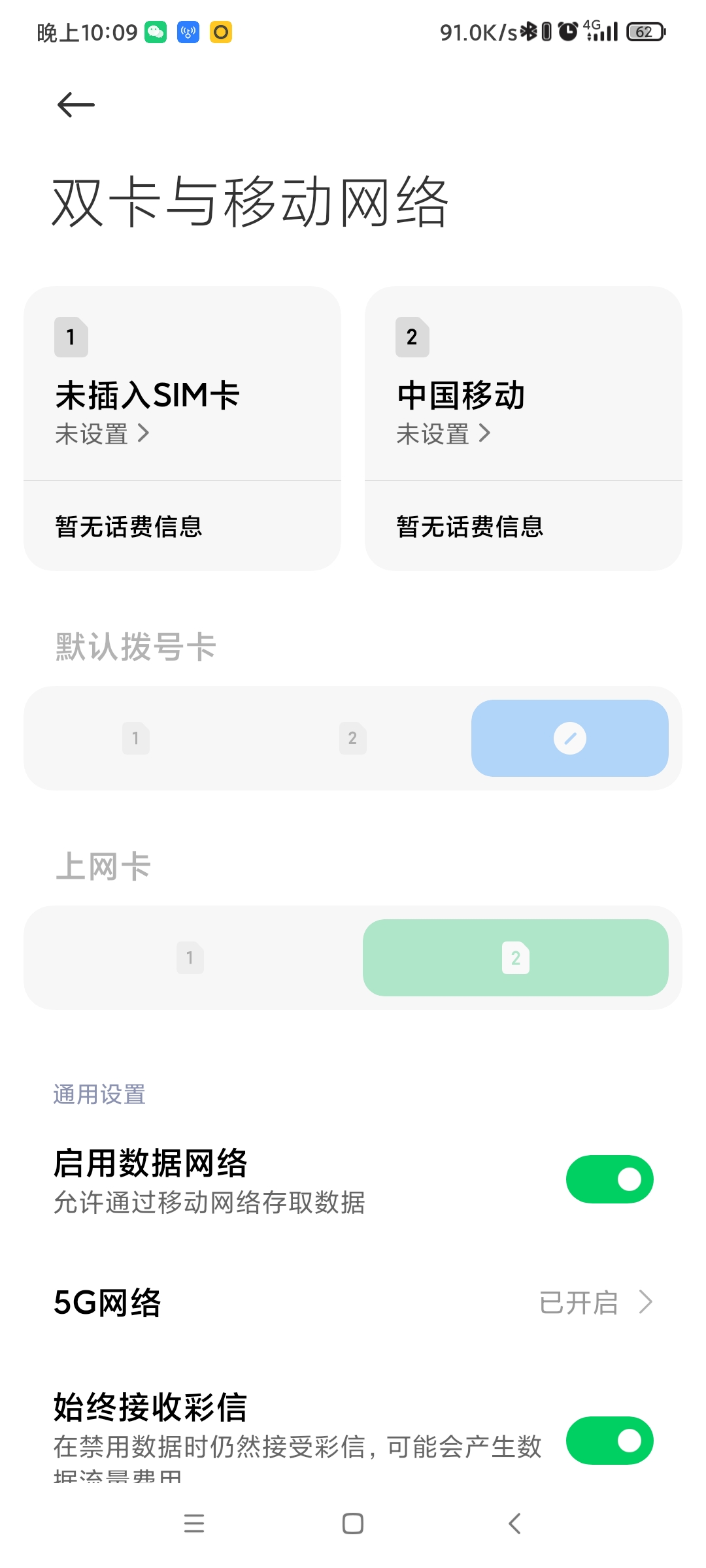Select SIM 2 as 默认拨号卡
706x1568 pixels.
(353, 738)
